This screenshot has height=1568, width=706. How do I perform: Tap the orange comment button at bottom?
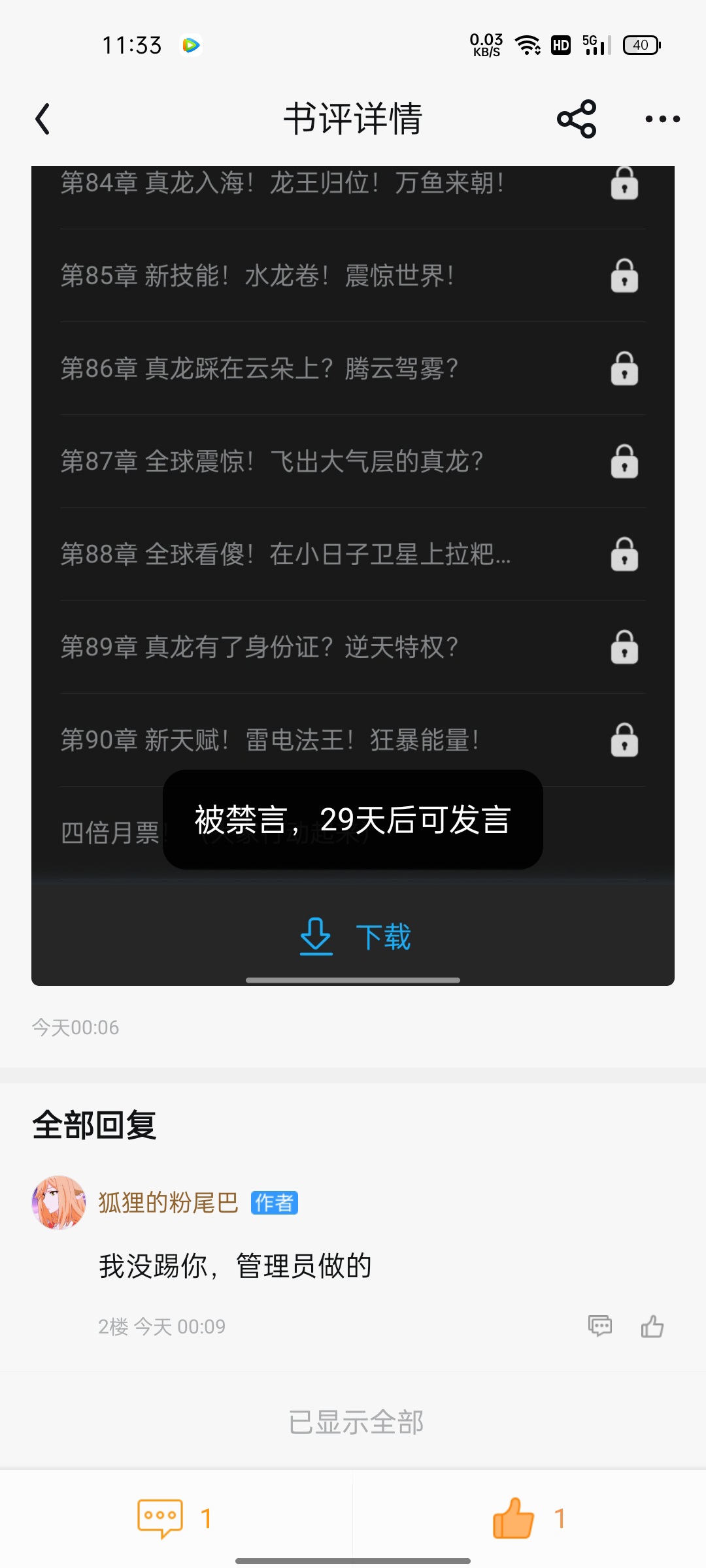[x=175, y=1518]
